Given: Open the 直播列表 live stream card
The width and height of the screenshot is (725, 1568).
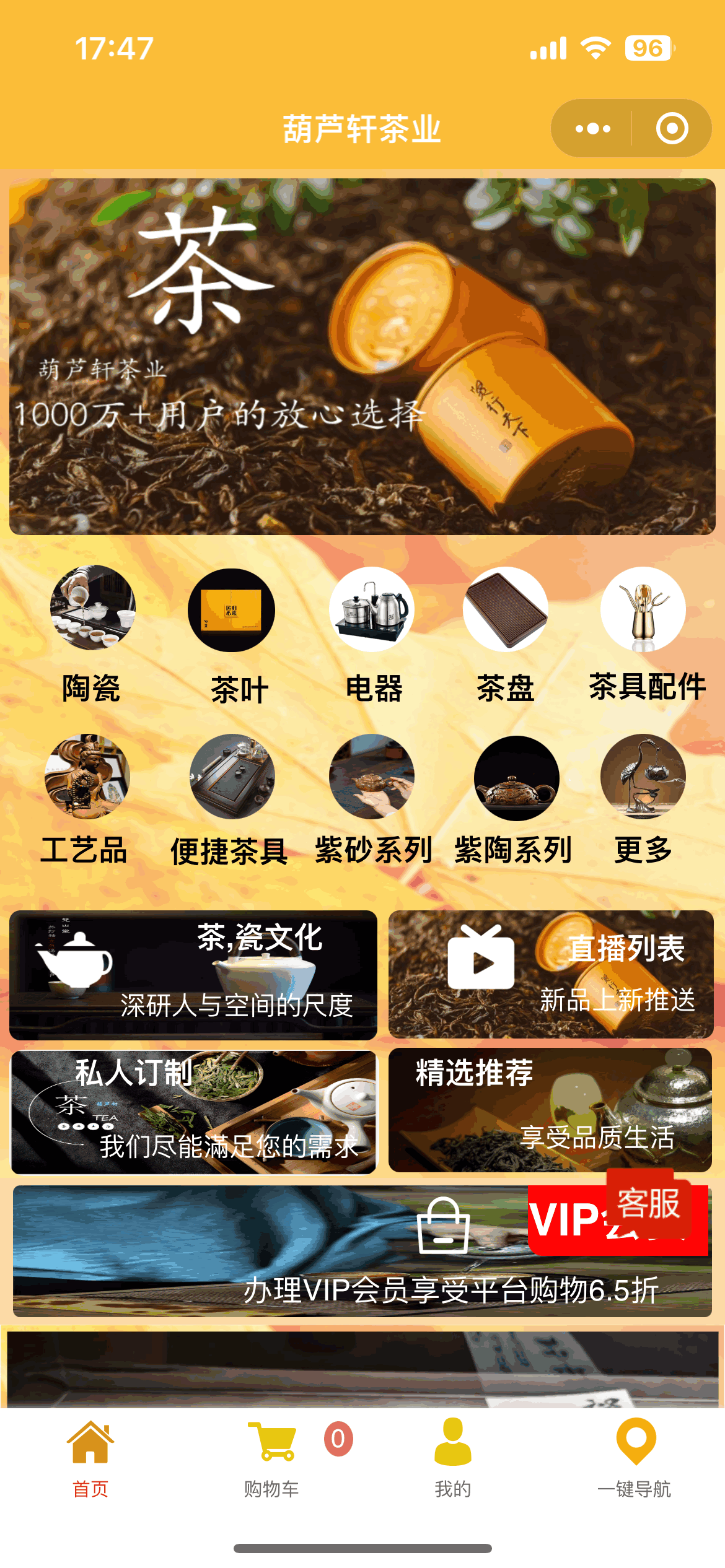Looking at the screenshot, I should (x=550, y=975).
